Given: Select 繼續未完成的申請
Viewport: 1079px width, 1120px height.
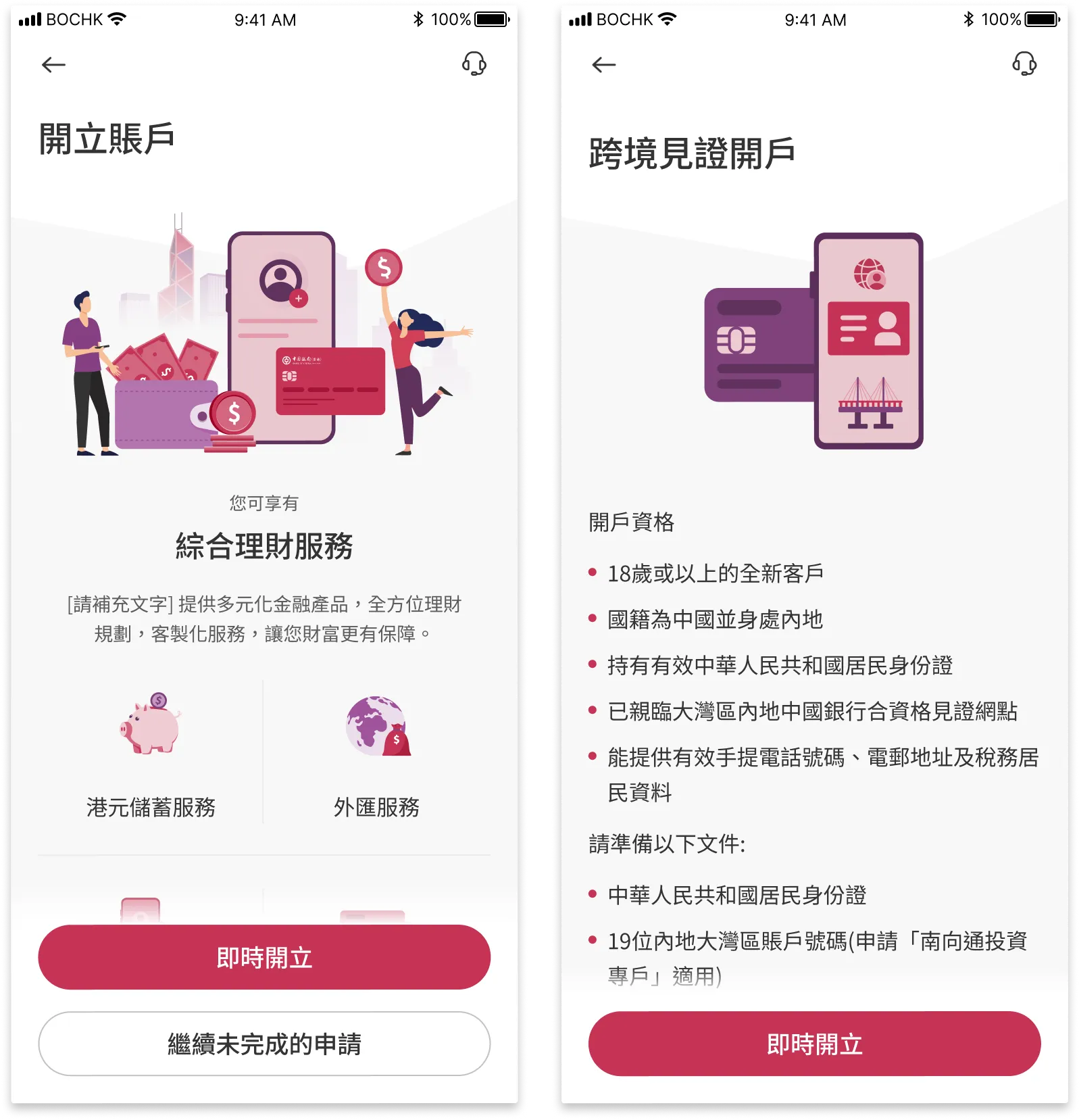Looking at the screenshot, I should click(x=264, y=1044).
